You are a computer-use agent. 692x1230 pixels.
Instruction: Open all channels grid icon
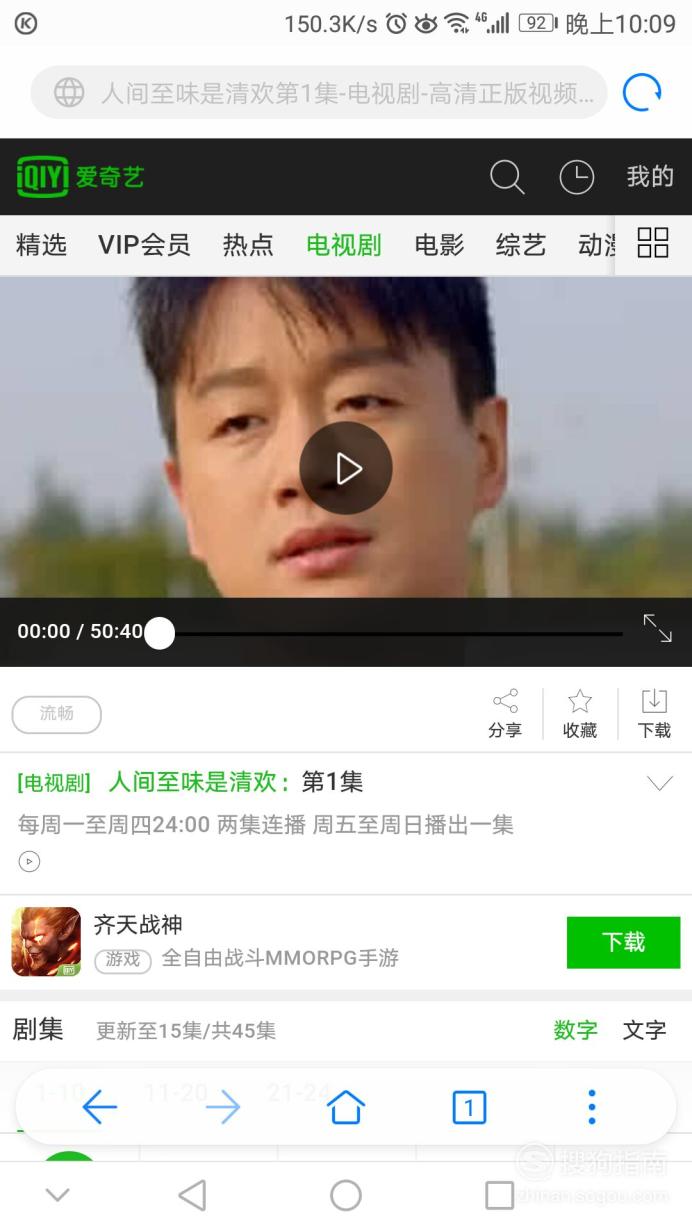653,243
